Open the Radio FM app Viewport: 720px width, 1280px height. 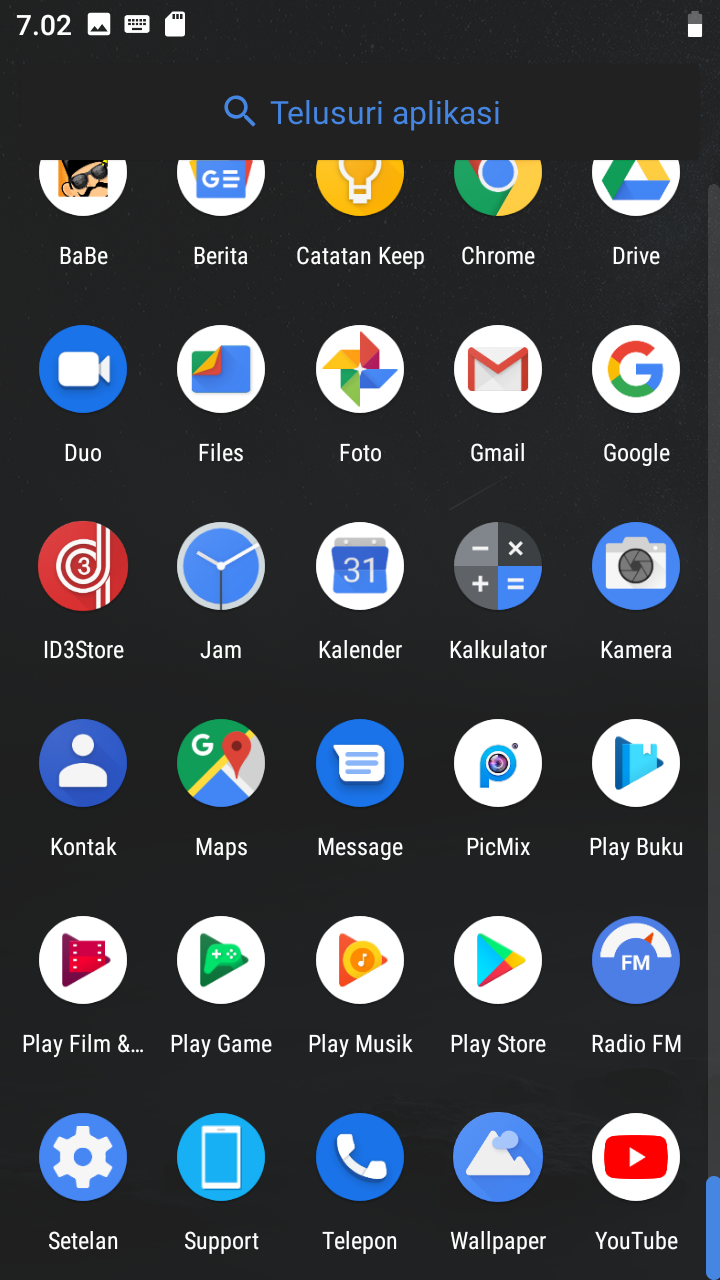point(636,960)
